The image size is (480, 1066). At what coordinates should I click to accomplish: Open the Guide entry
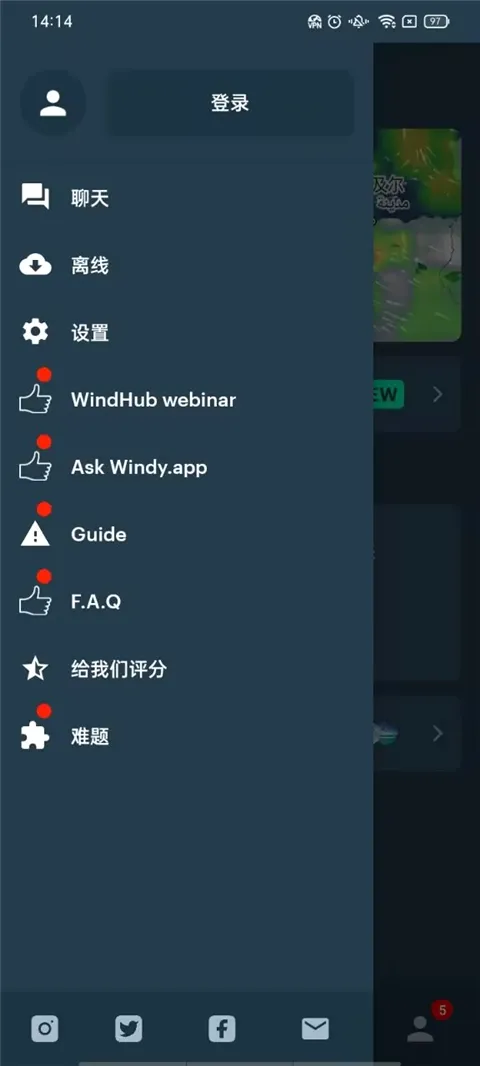point(186,534)
